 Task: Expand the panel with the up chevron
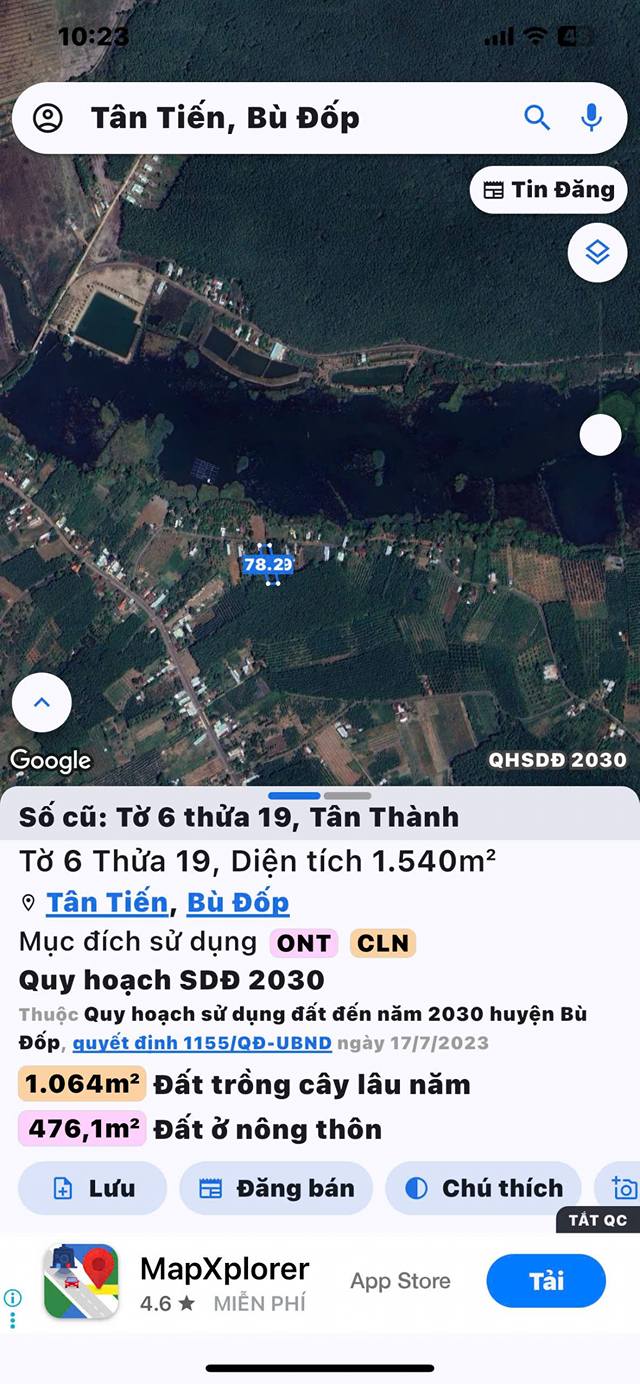pyautogui.click(x=42, y=702)
